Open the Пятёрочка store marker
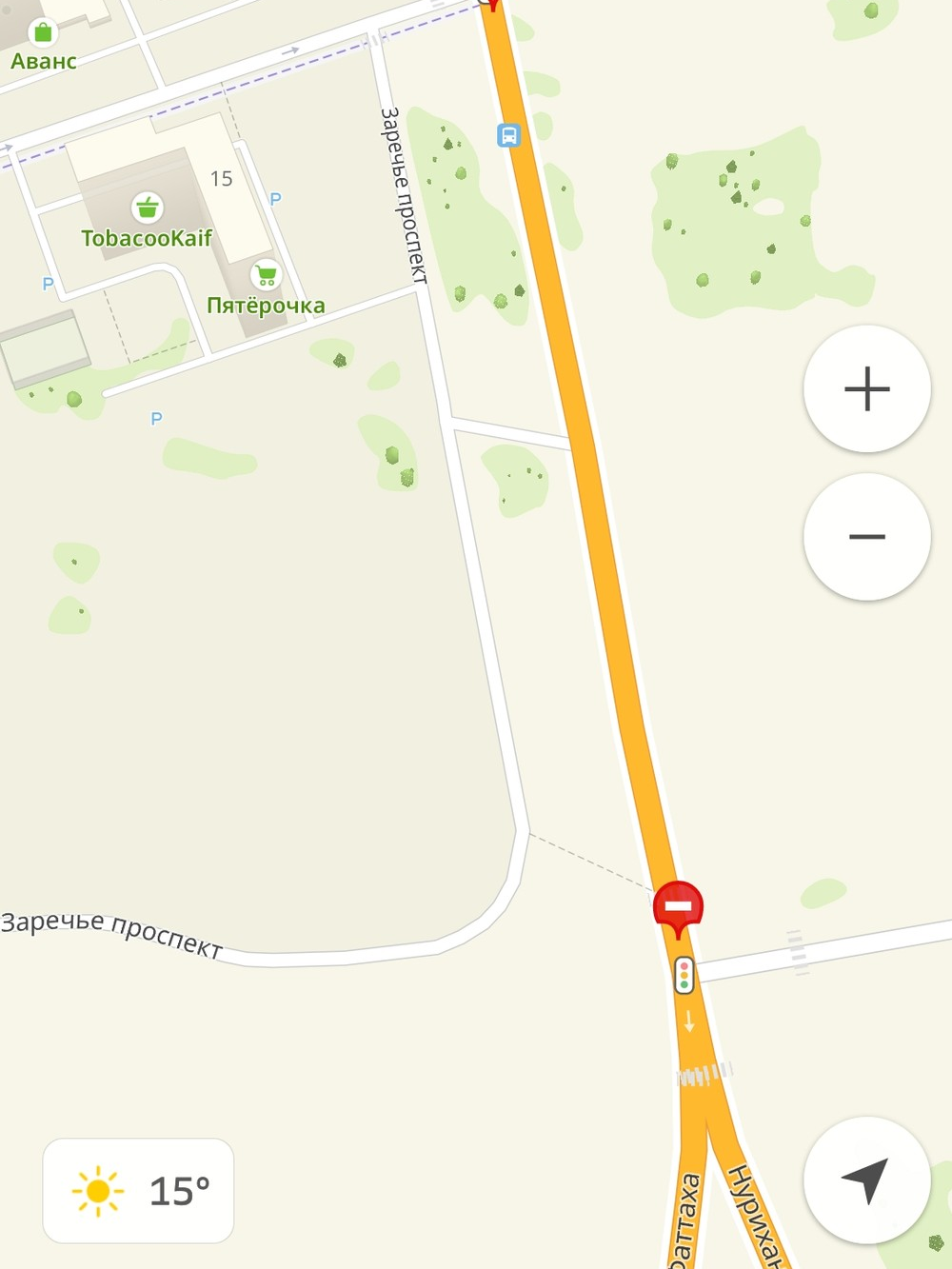Screen dimensions: 952x1269 (267, 276)
